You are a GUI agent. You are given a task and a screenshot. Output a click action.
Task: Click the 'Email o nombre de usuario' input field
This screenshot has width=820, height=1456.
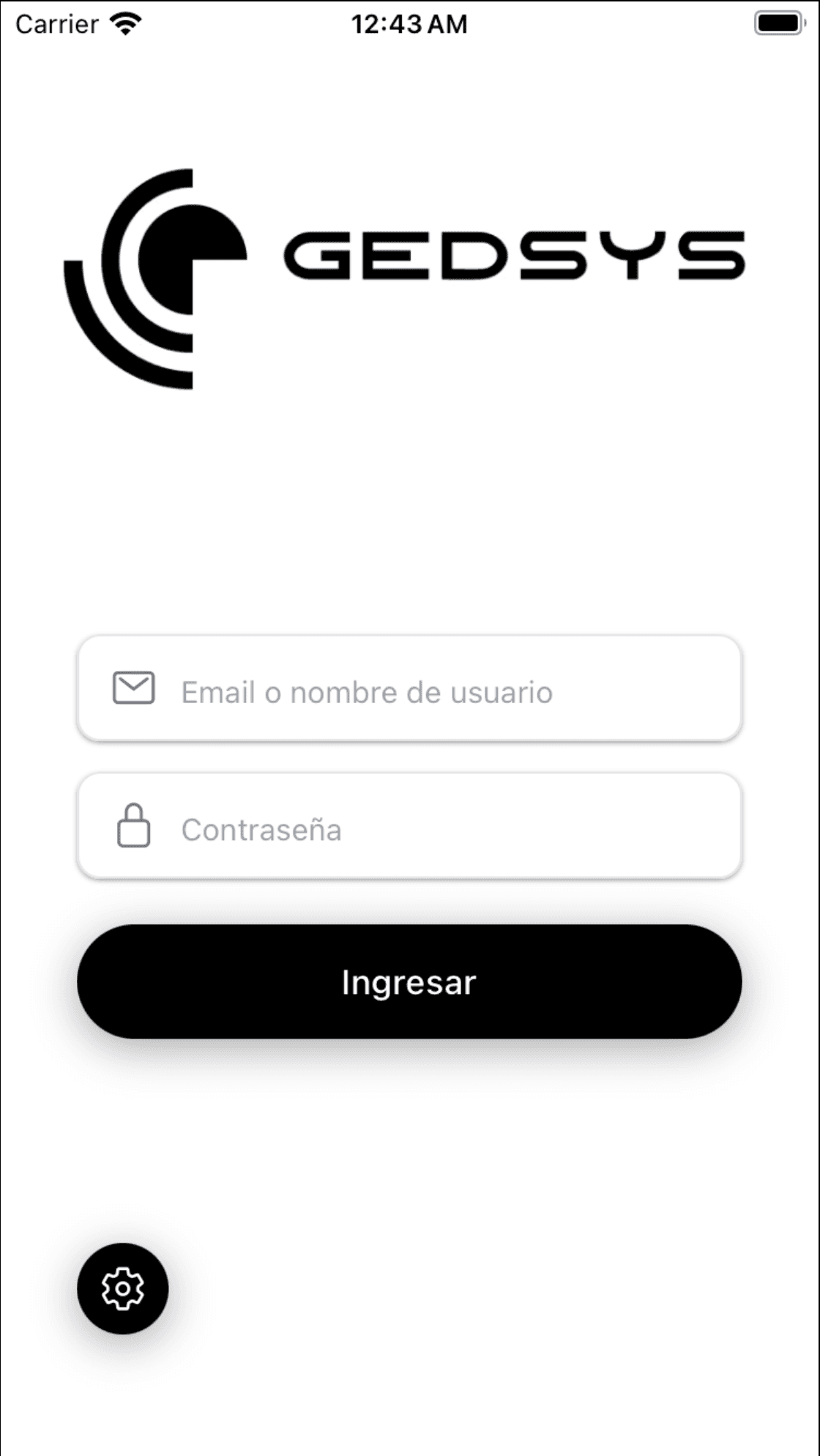pos(410,688)
